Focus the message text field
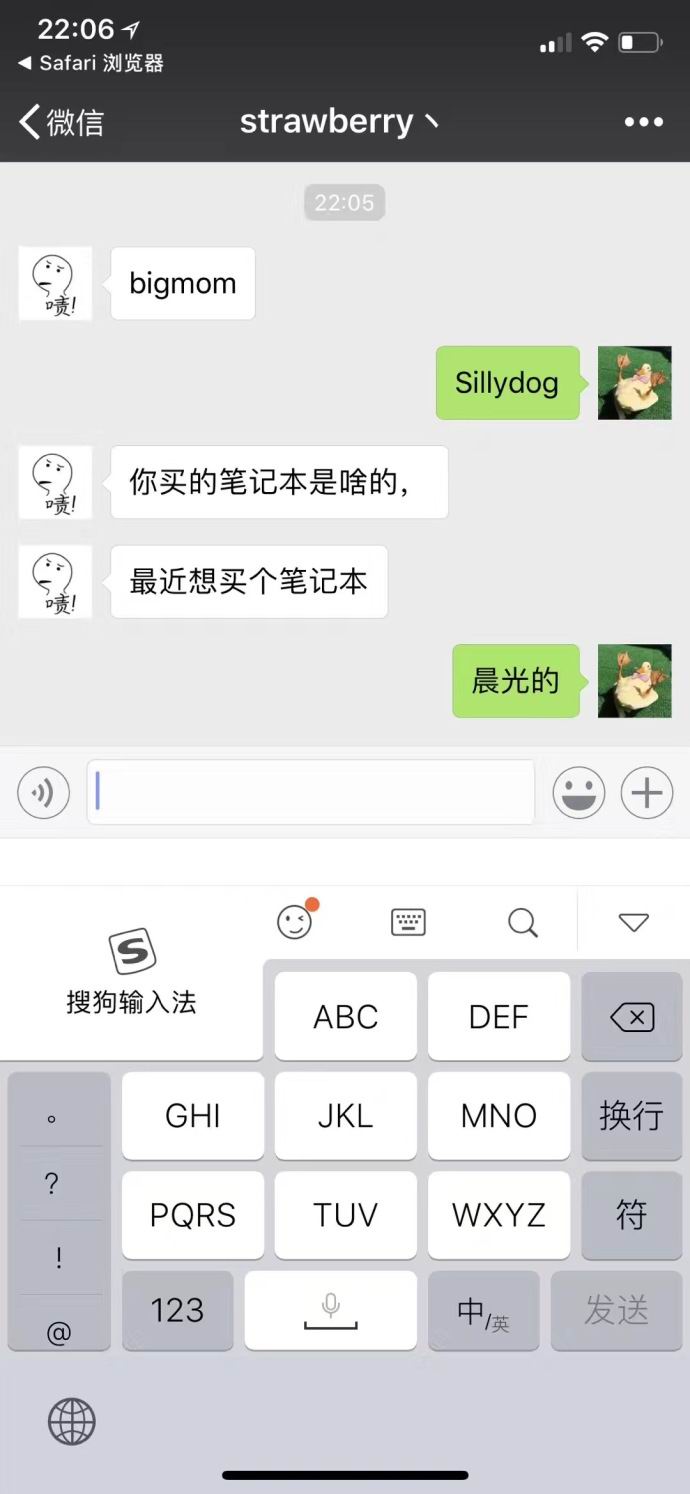 (x=310, y=793)
